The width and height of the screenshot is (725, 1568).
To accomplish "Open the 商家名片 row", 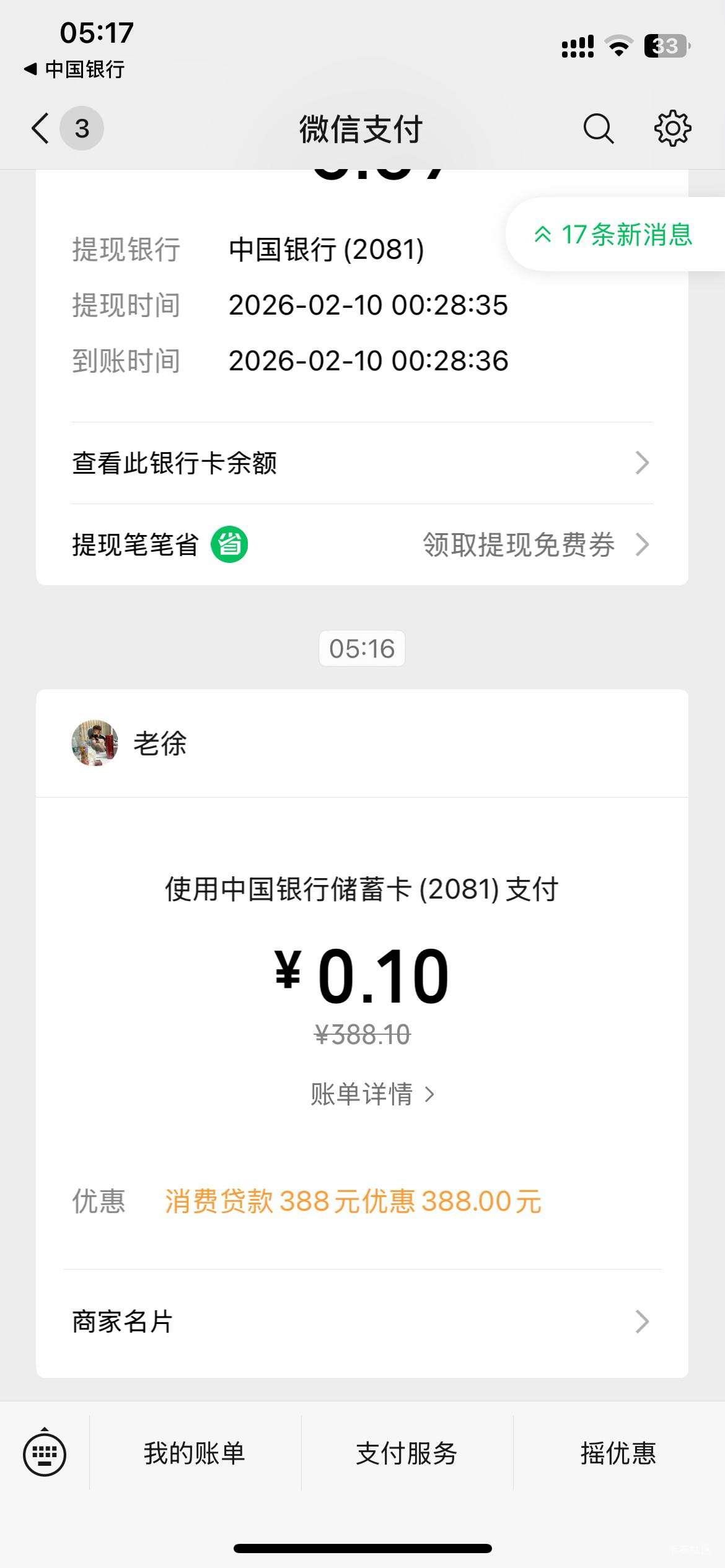I will click(362, 1322).
